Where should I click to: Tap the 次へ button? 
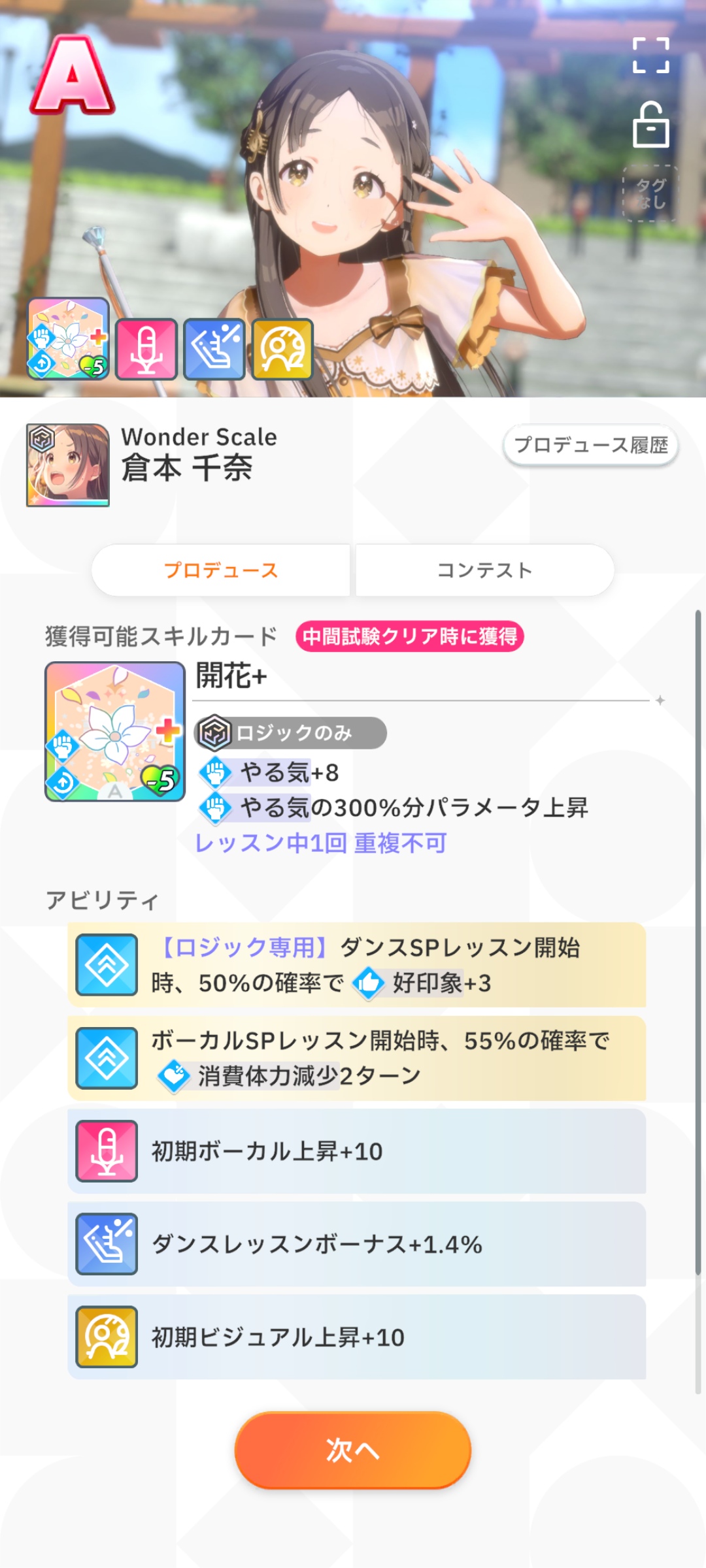coord(353,1450)
